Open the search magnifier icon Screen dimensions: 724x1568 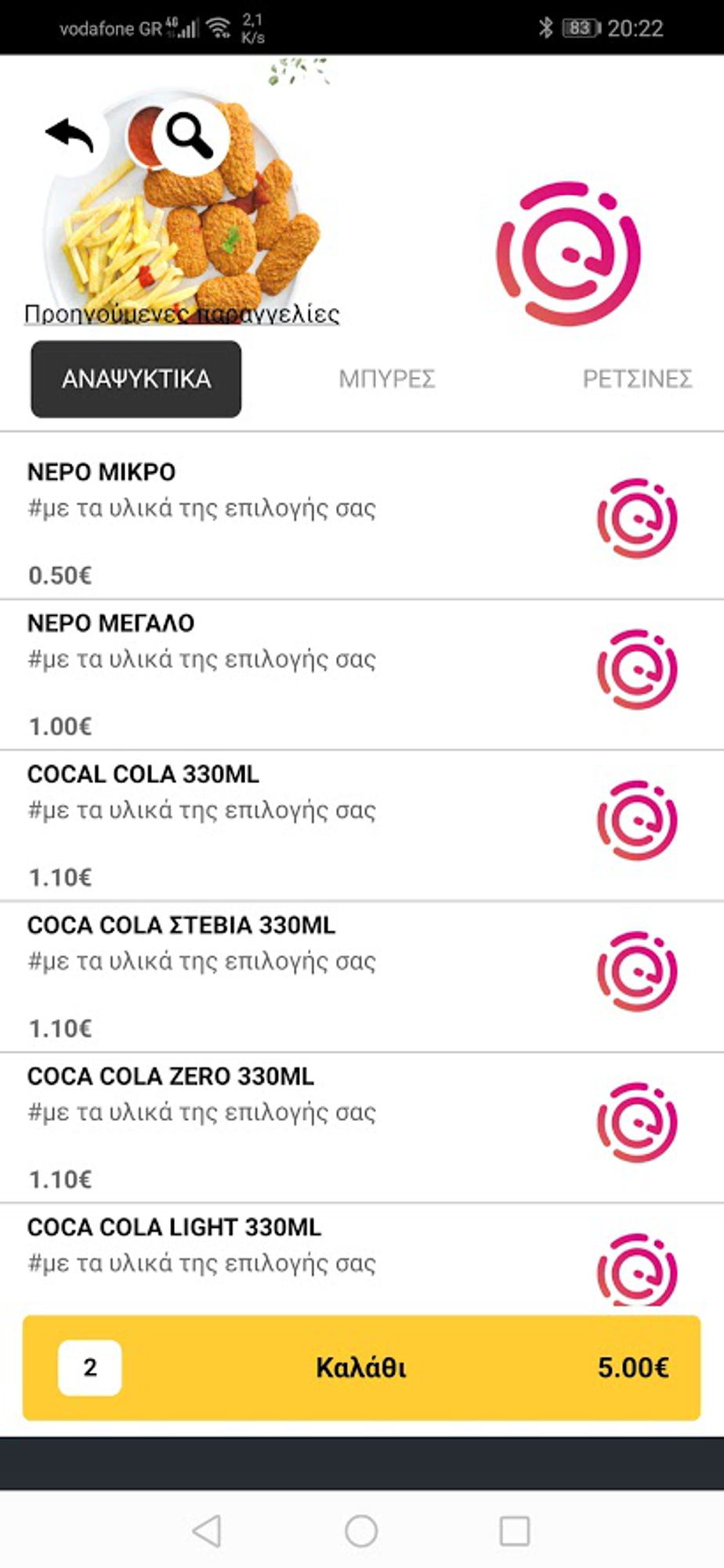point(190,136)
